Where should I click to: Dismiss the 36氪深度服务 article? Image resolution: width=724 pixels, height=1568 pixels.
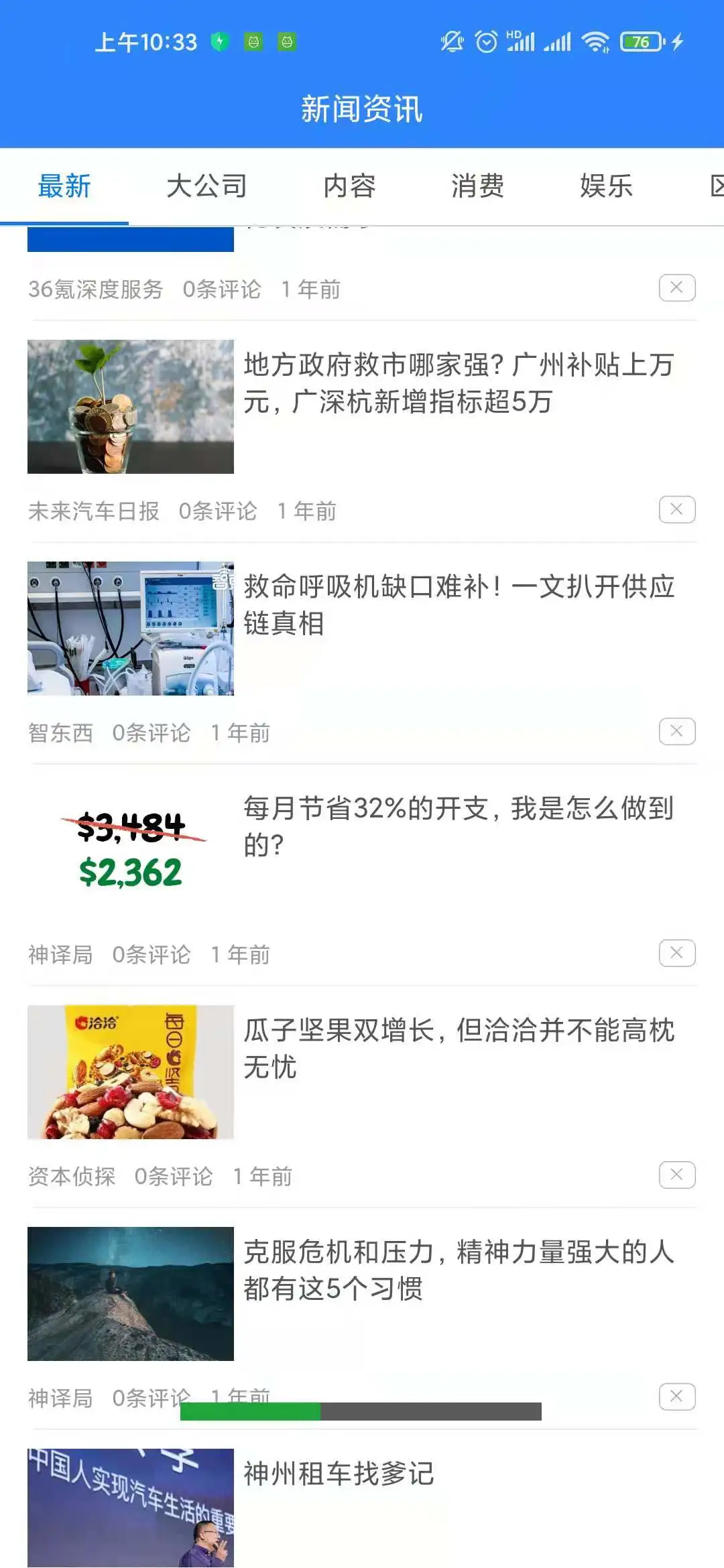[677, 288]
